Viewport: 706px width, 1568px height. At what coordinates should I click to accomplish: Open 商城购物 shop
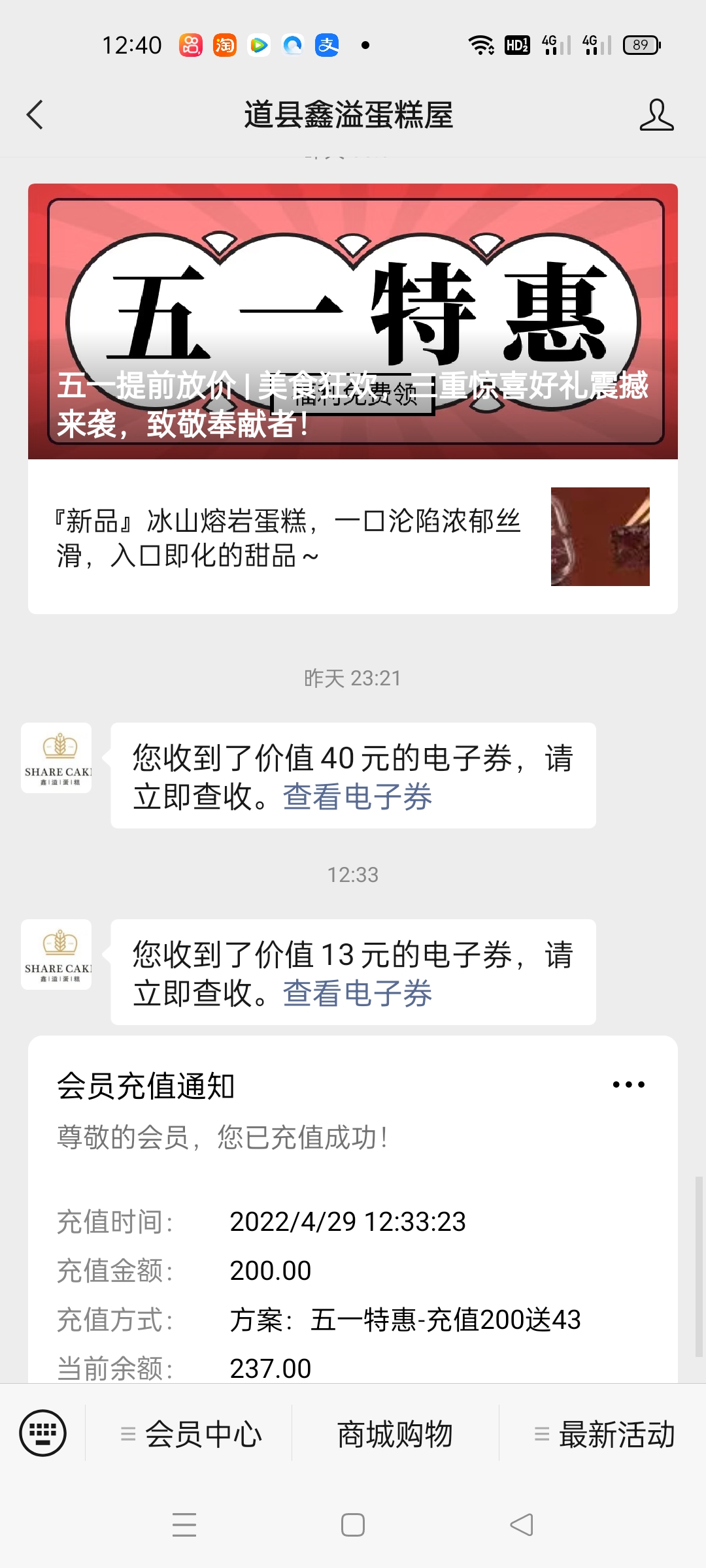pyautogui.click(x=395, y=1434)
